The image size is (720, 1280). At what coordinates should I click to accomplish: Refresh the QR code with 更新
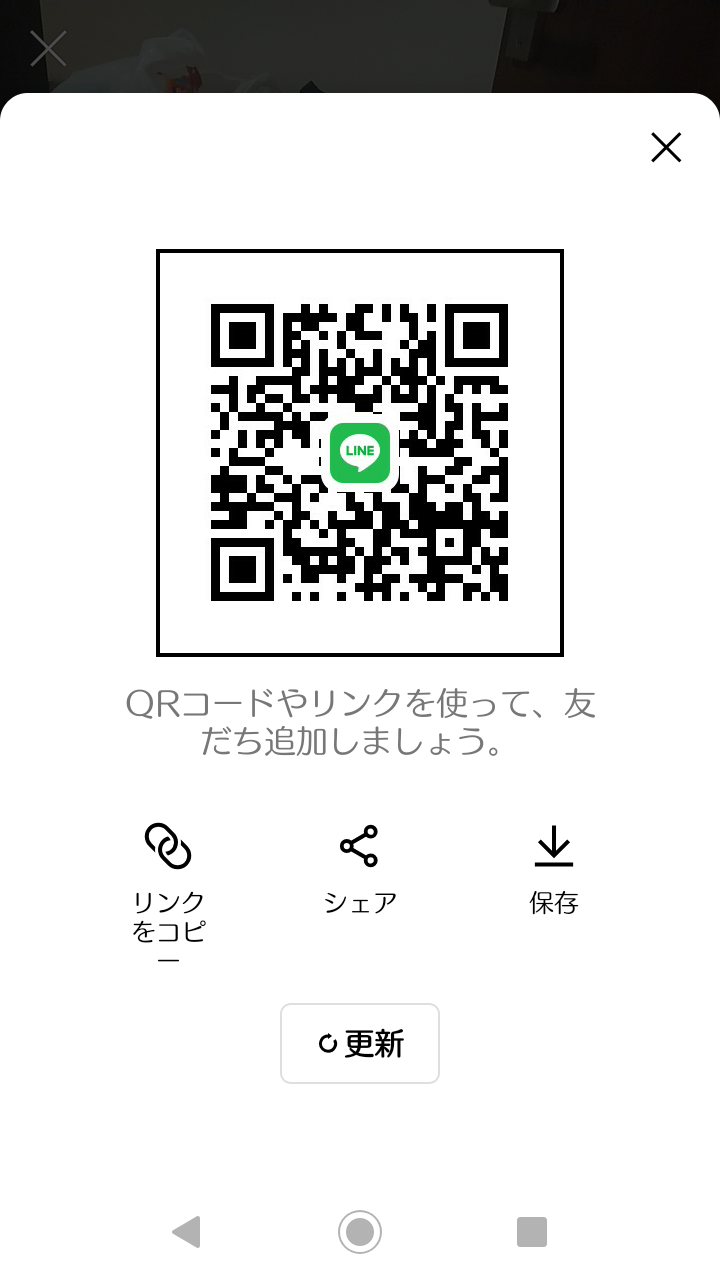point(360,1043)
